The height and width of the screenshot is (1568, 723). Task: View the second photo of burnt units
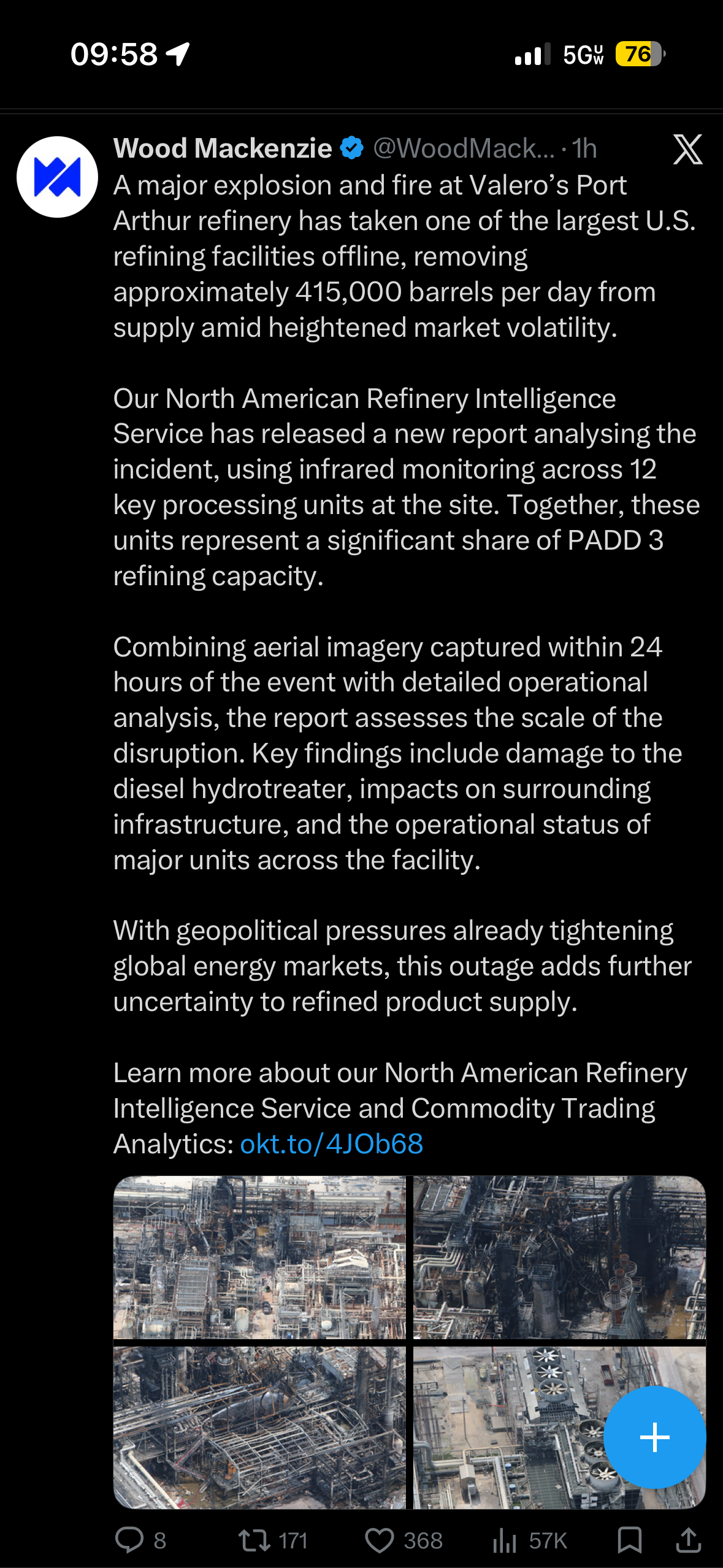559,1257
